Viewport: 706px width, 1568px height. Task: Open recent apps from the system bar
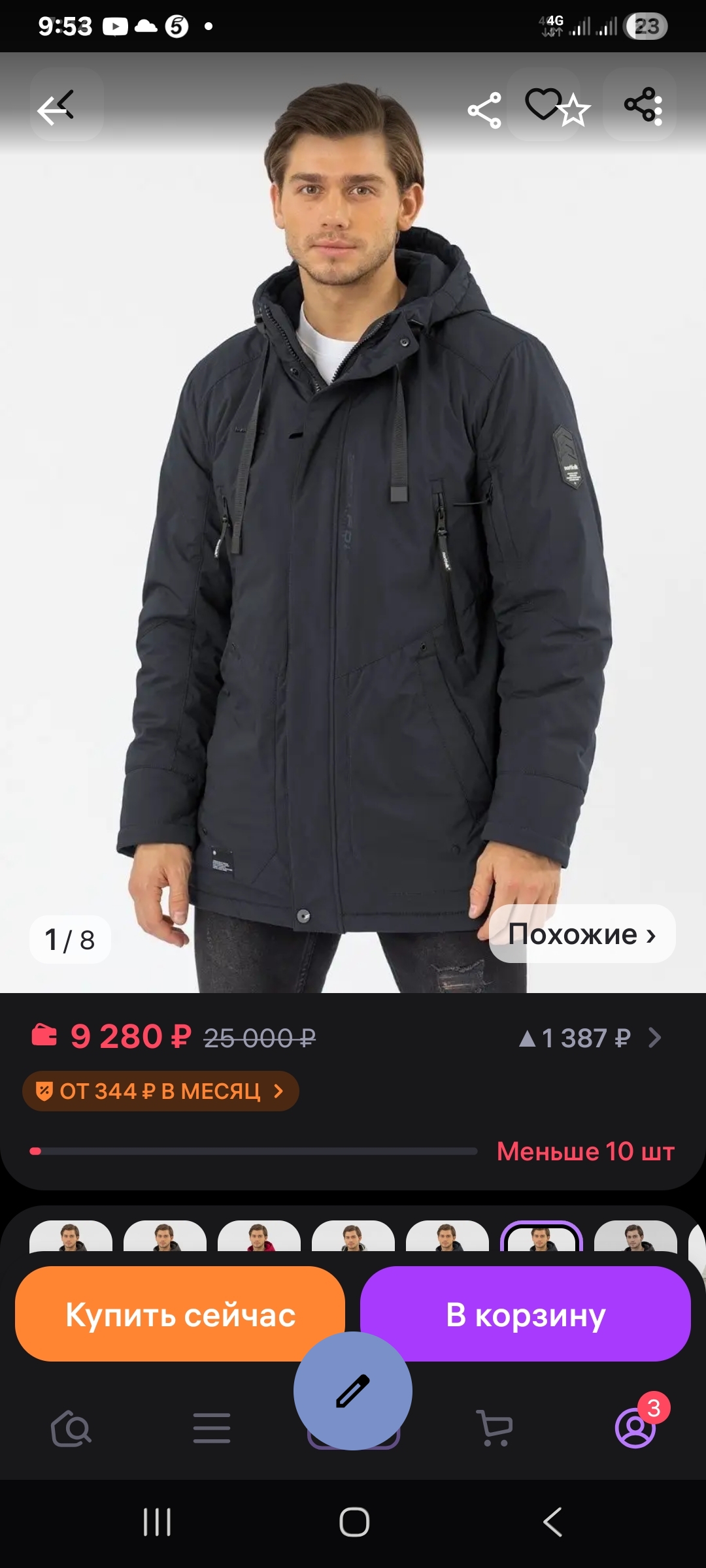pos(157,1522)
